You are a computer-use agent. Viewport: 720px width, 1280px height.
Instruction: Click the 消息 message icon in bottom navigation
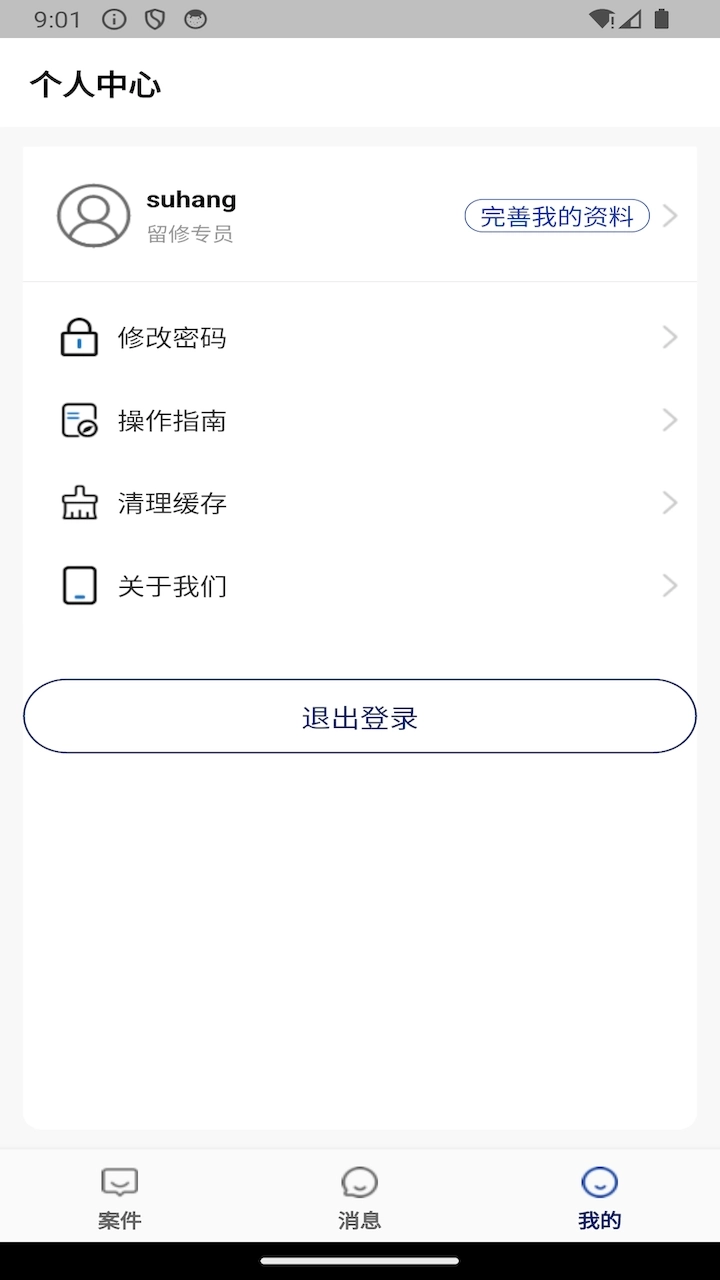point(359,1181)
